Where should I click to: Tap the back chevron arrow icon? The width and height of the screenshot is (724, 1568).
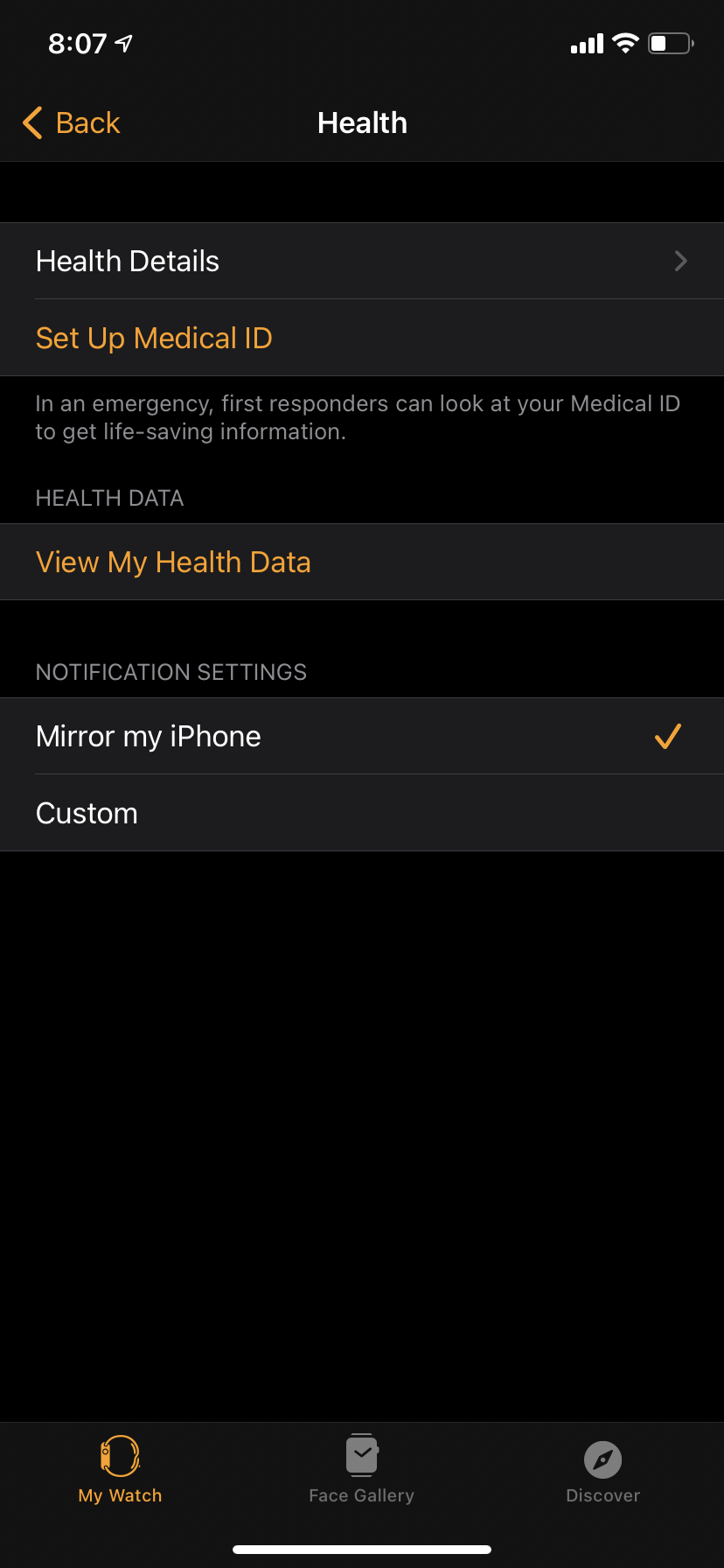[31, 122]
